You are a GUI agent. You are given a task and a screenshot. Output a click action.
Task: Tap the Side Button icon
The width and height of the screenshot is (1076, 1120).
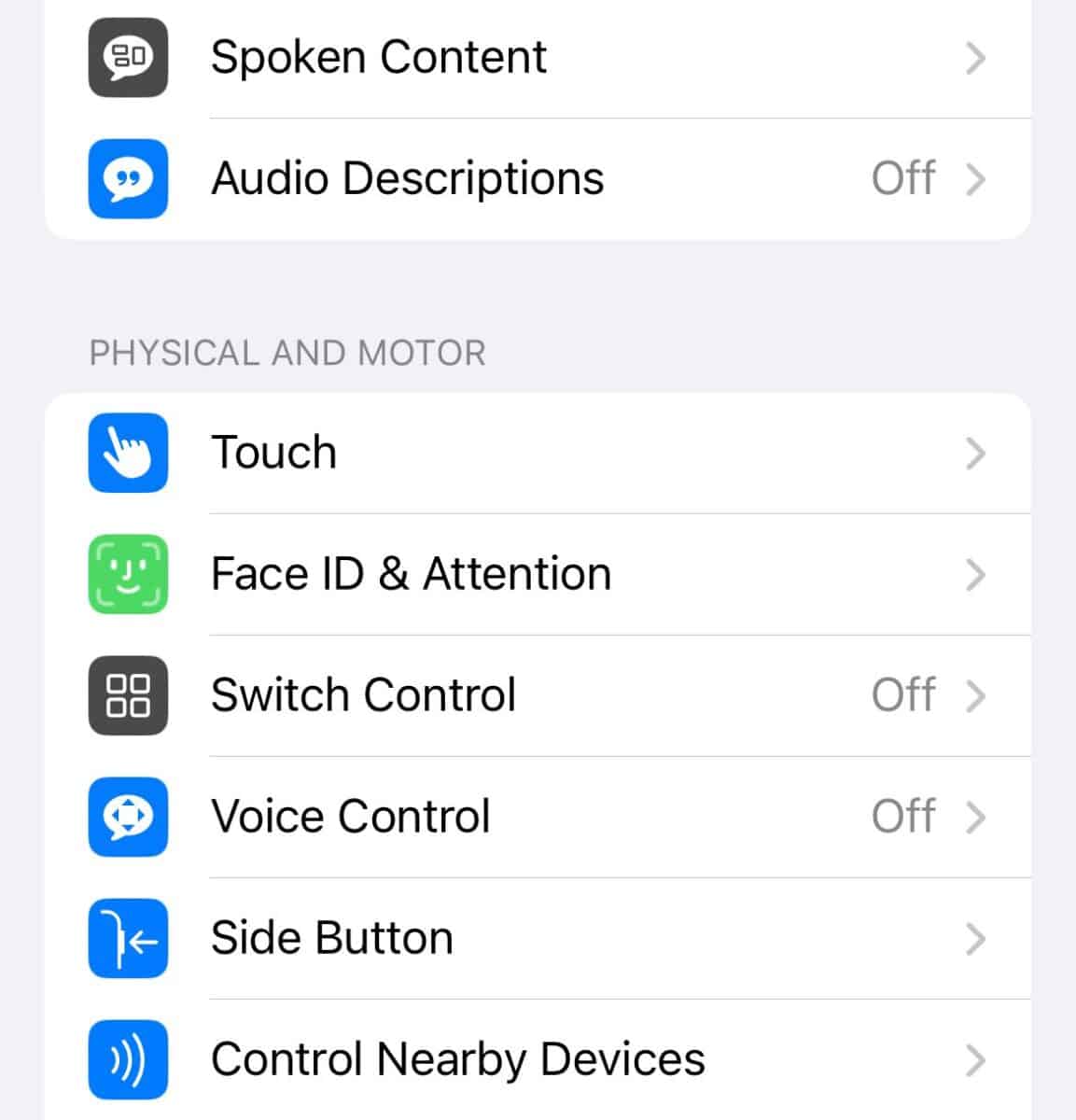(x=128, y=940)
